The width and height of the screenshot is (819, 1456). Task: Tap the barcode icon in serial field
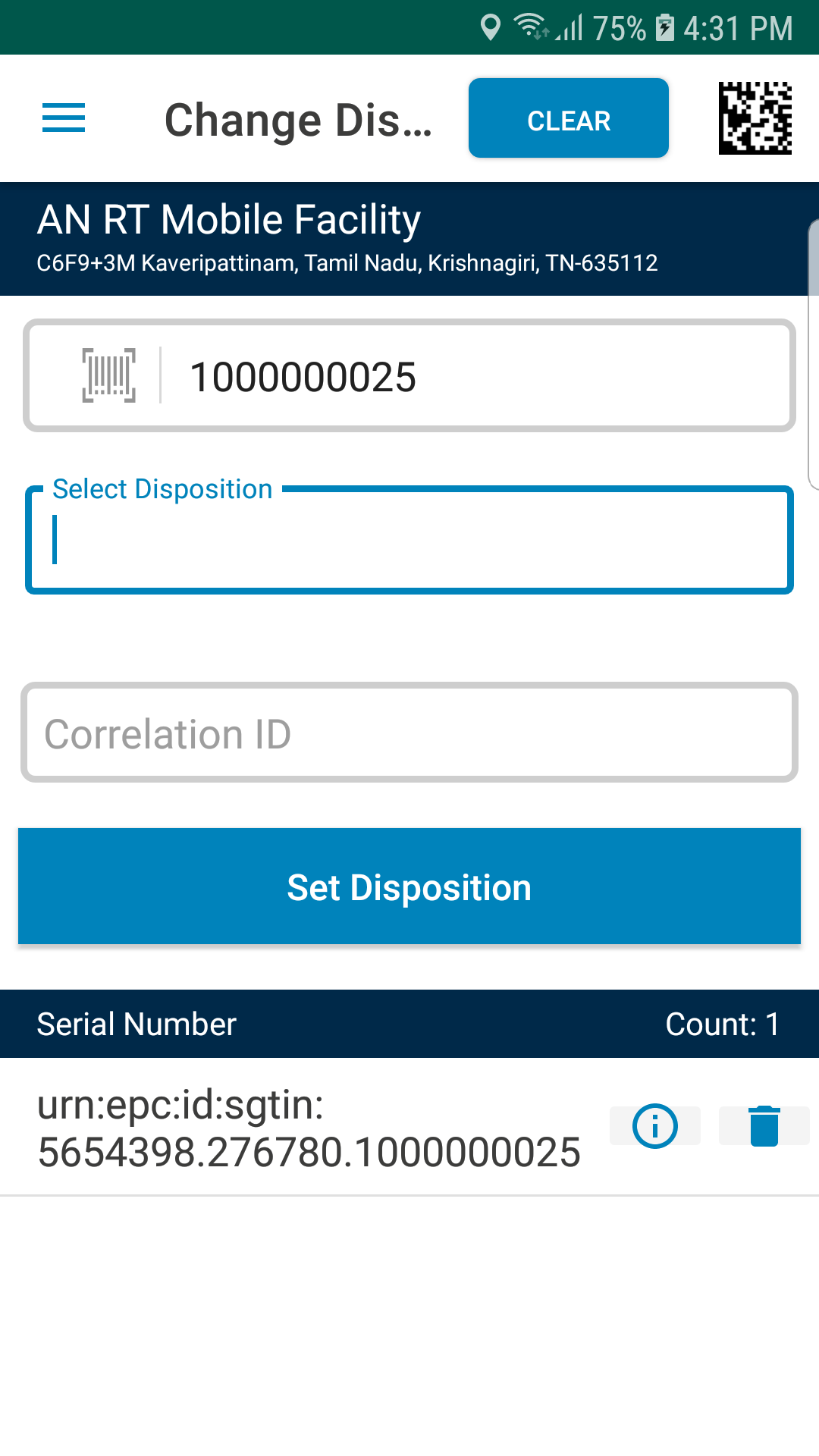click(108, 375)
